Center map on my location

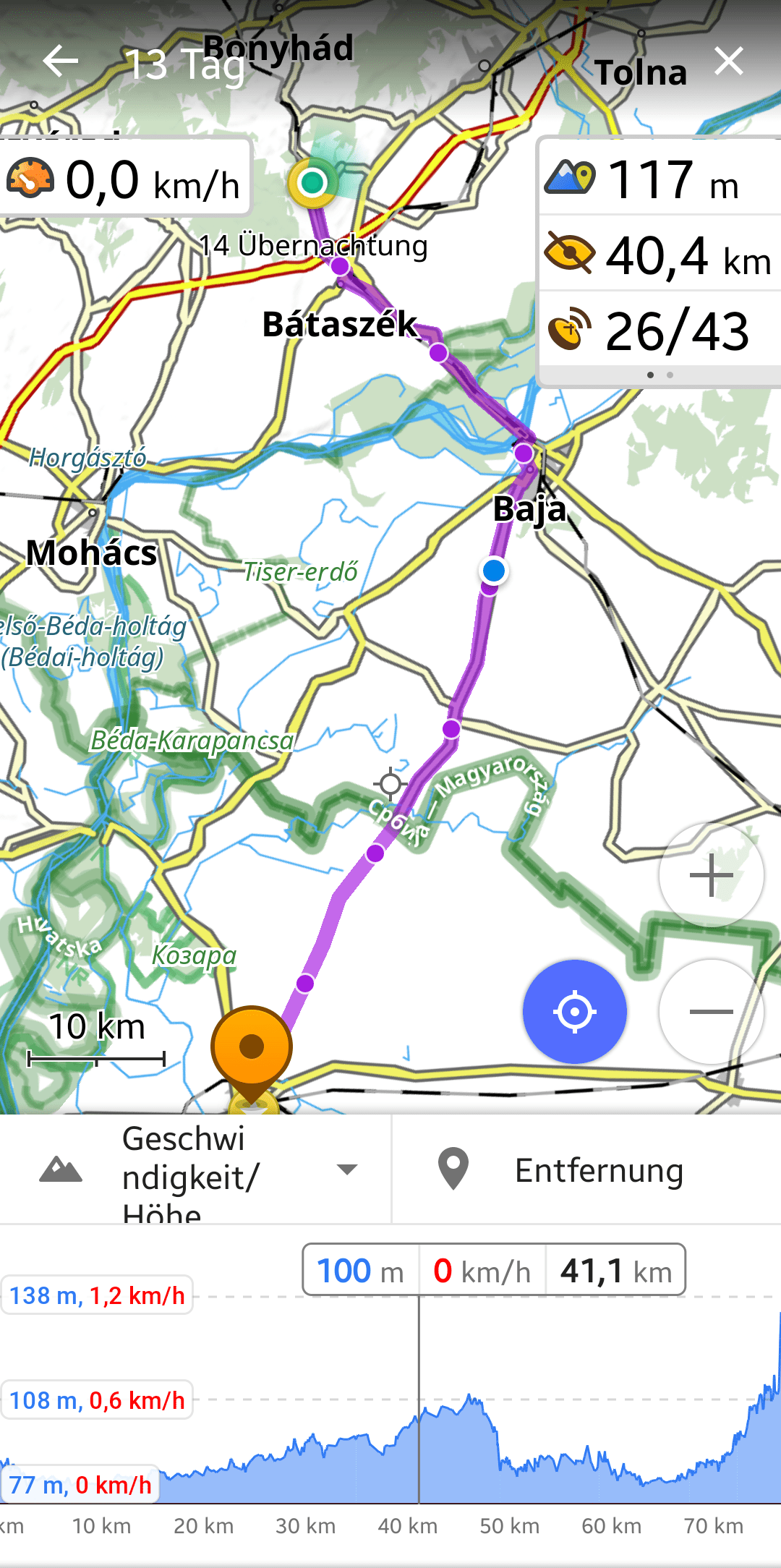pyautogui.click(x=575, y=1011)
